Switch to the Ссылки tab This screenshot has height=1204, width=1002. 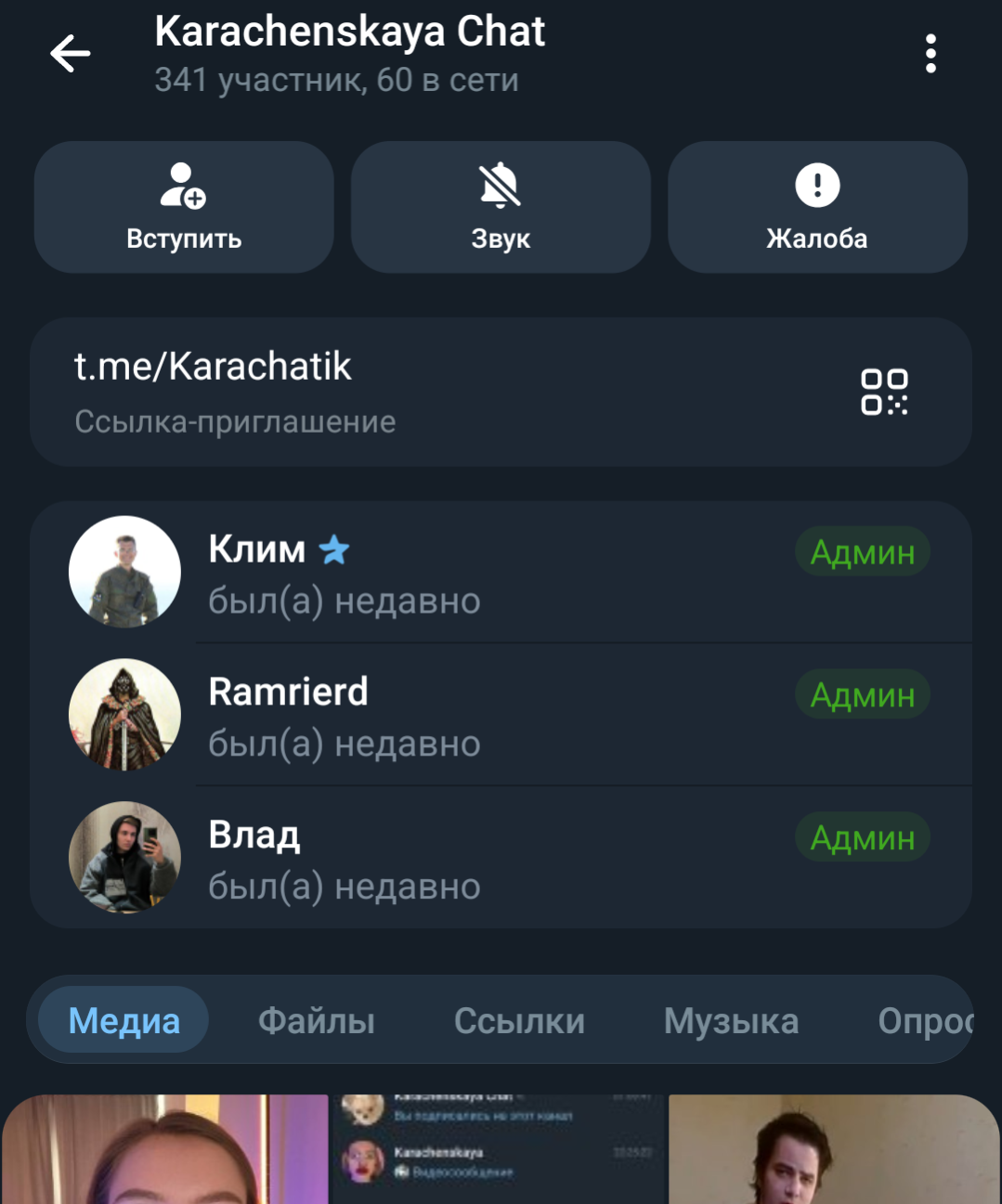[519, 1020]
